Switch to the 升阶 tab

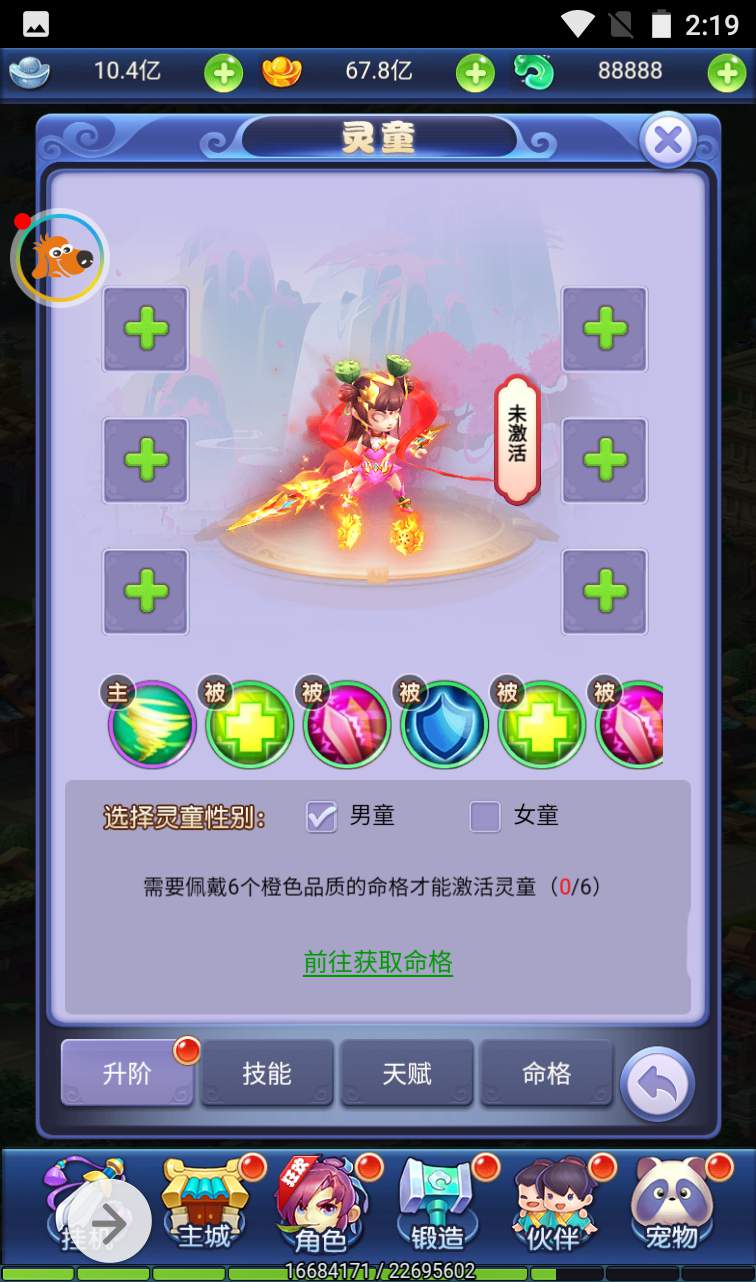point(128,1073)
